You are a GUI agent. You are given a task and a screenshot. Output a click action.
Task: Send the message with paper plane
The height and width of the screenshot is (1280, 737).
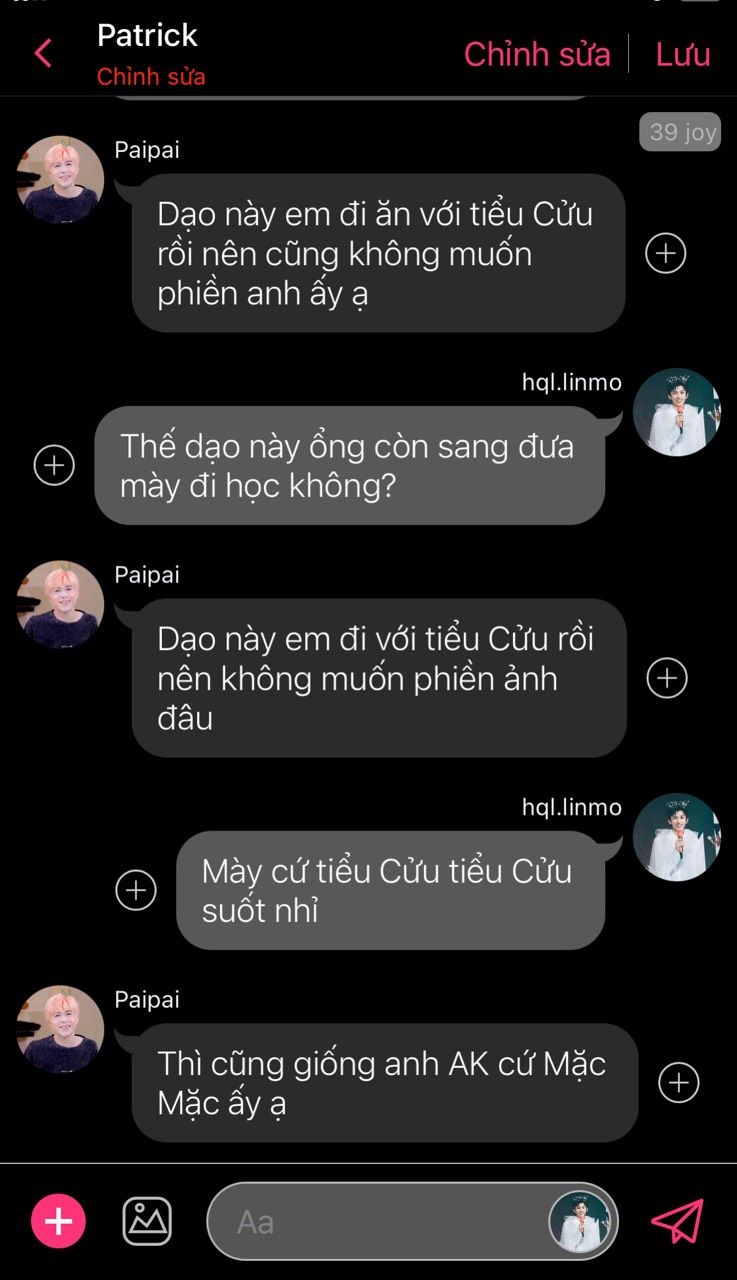[x=678, y=1221]
